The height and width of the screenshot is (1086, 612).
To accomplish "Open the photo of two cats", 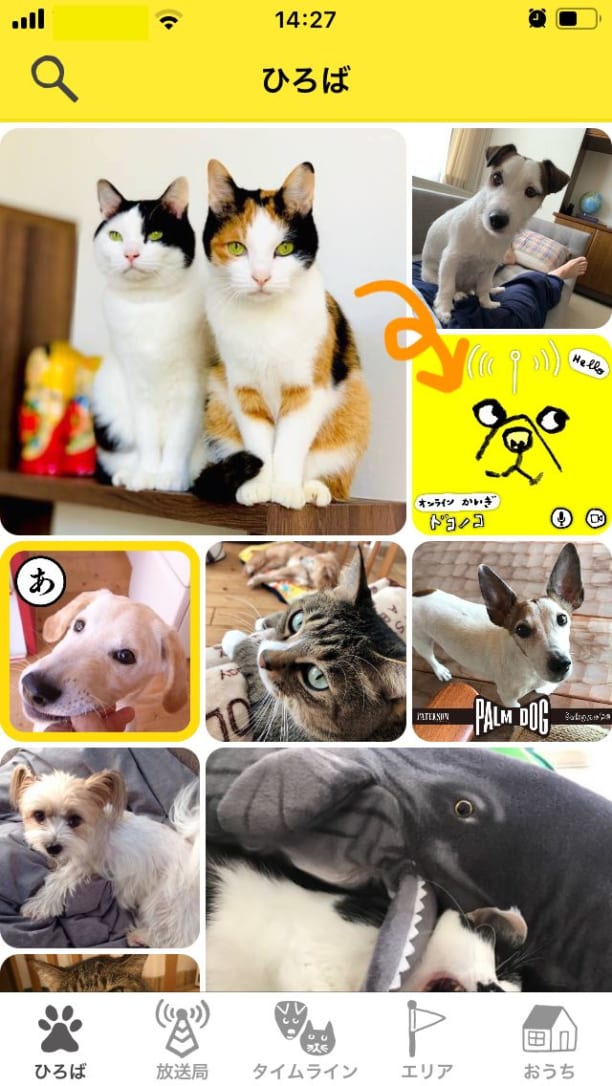I will tap(203, 330).
